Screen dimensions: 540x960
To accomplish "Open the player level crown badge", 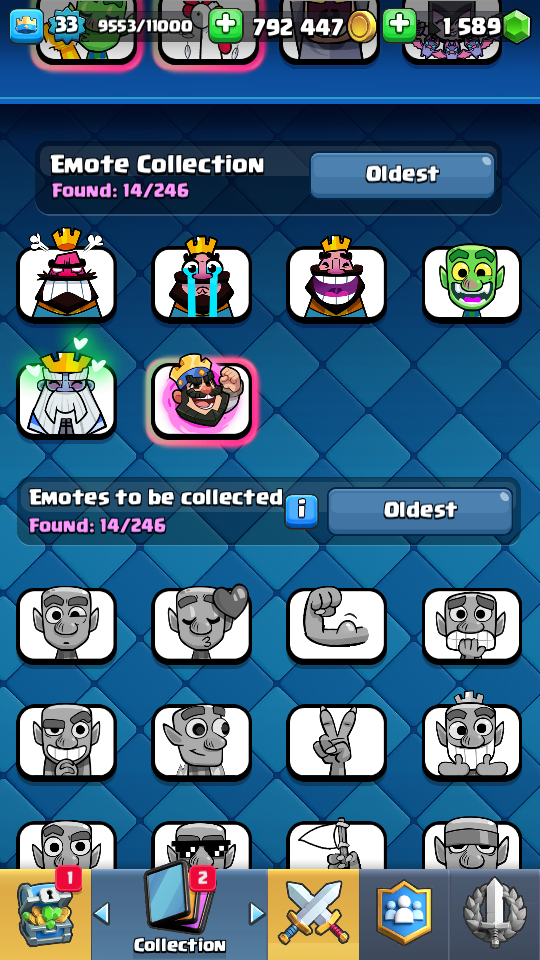I will tap(26, 26).
